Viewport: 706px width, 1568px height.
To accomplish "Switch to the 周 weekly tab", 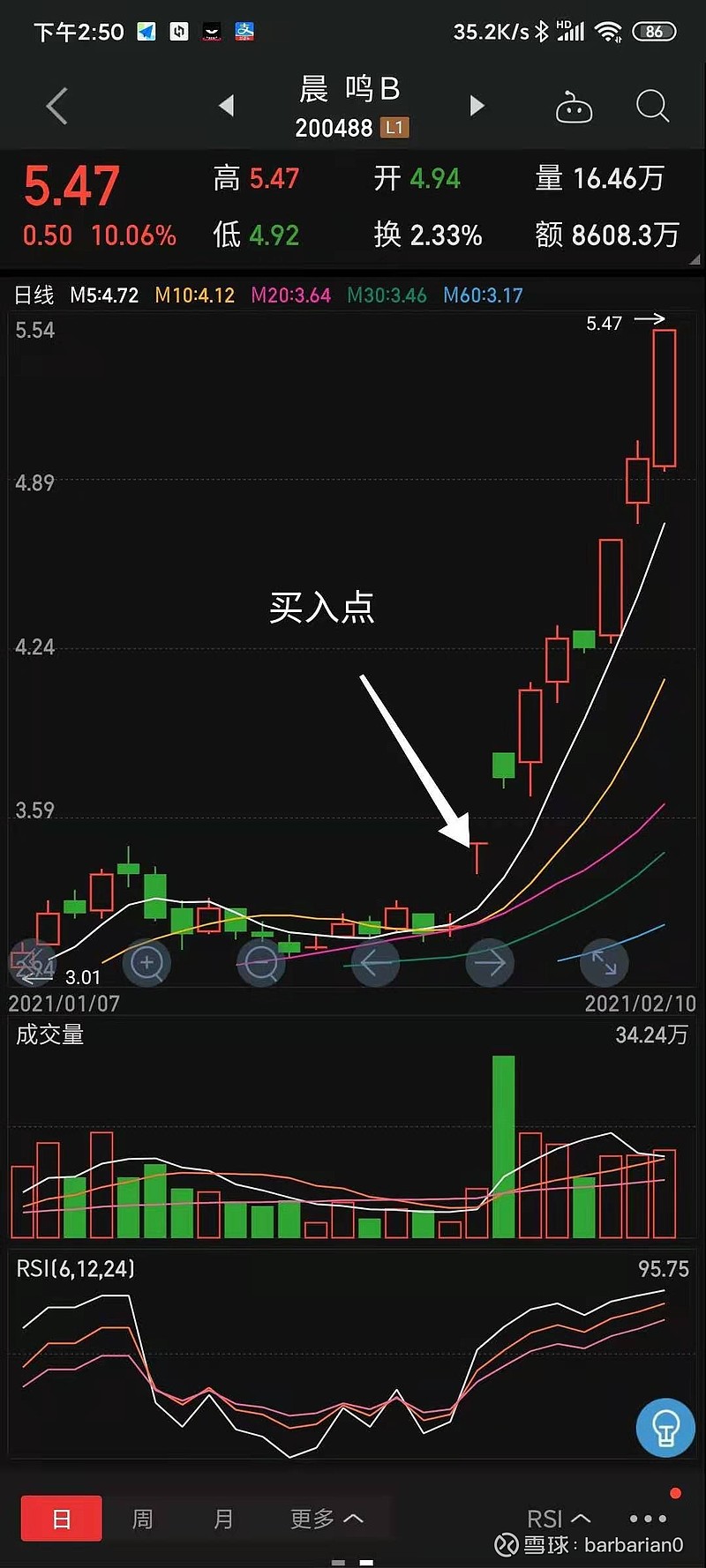I will click(142, 1519).
